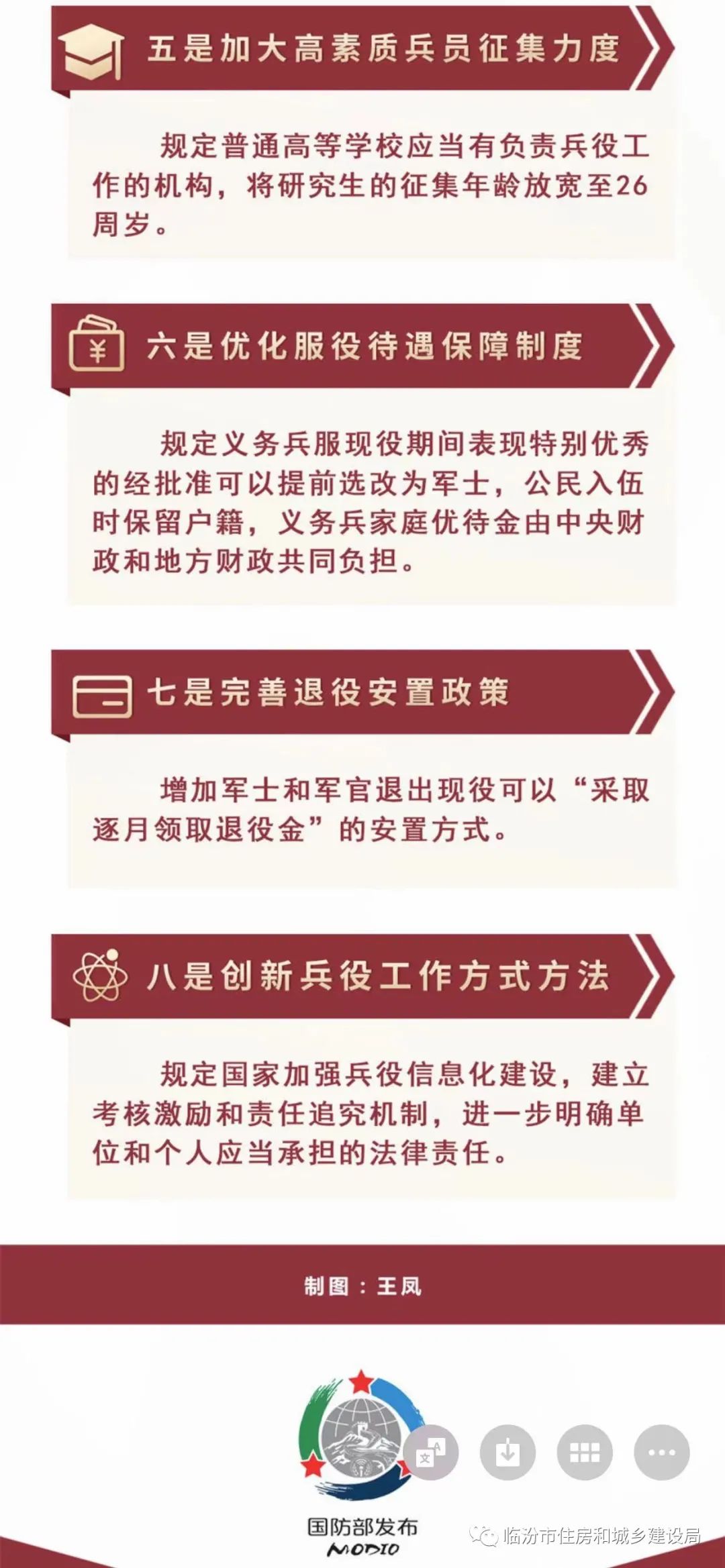Download the image to the device
The height and width of the screenshot is (1568, 725).
(507, 1452)
